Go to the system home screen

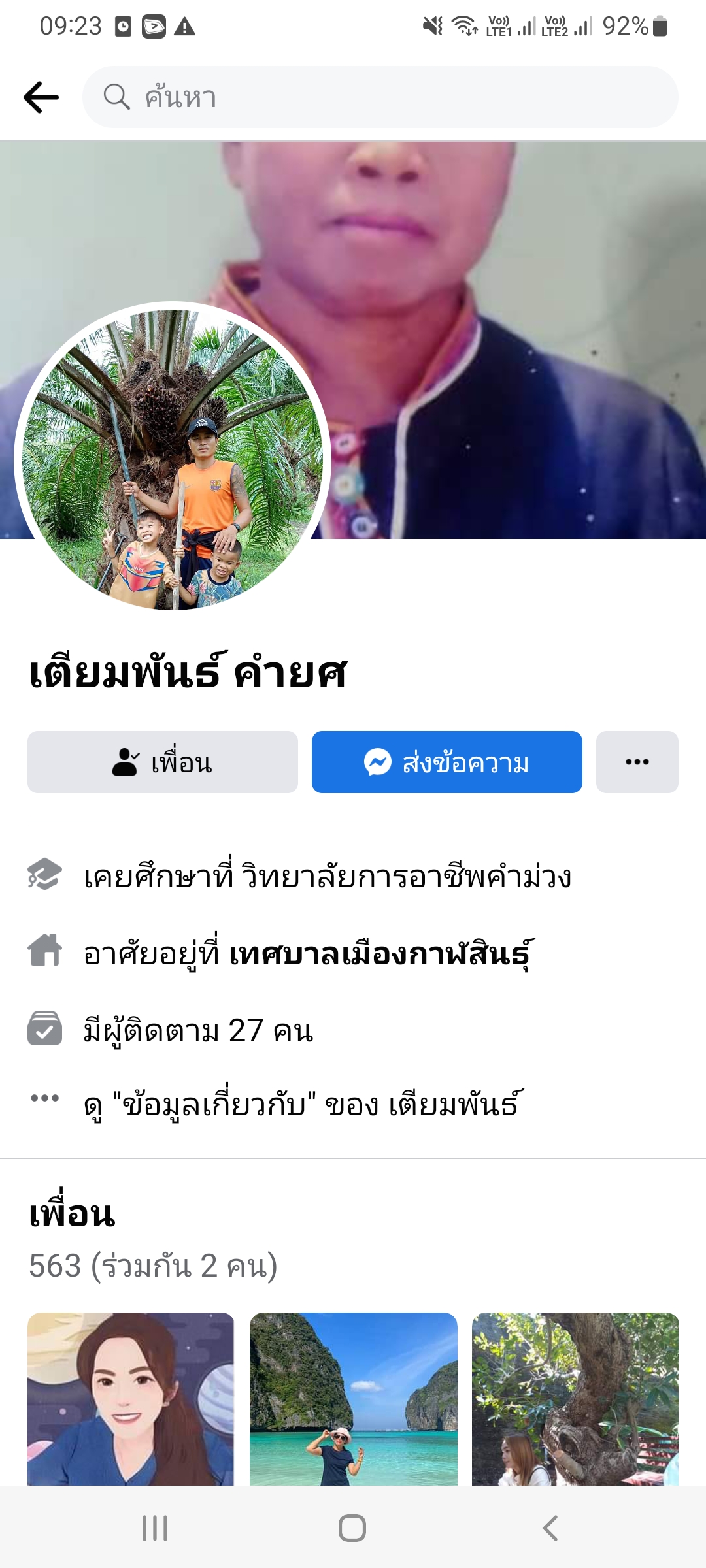point(352,1528)
